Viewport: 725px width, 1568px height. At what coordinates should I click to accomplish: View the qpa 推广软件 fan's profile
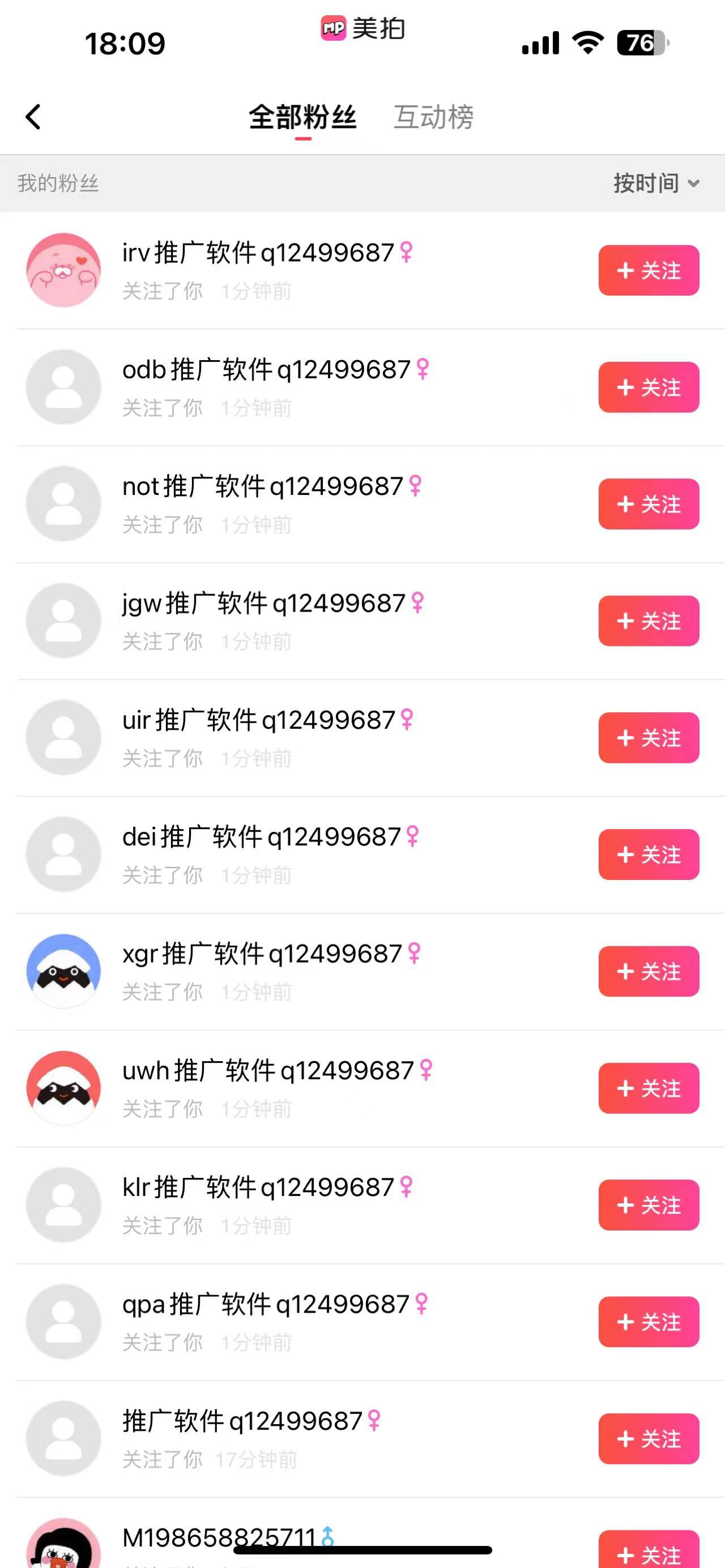266,1305
